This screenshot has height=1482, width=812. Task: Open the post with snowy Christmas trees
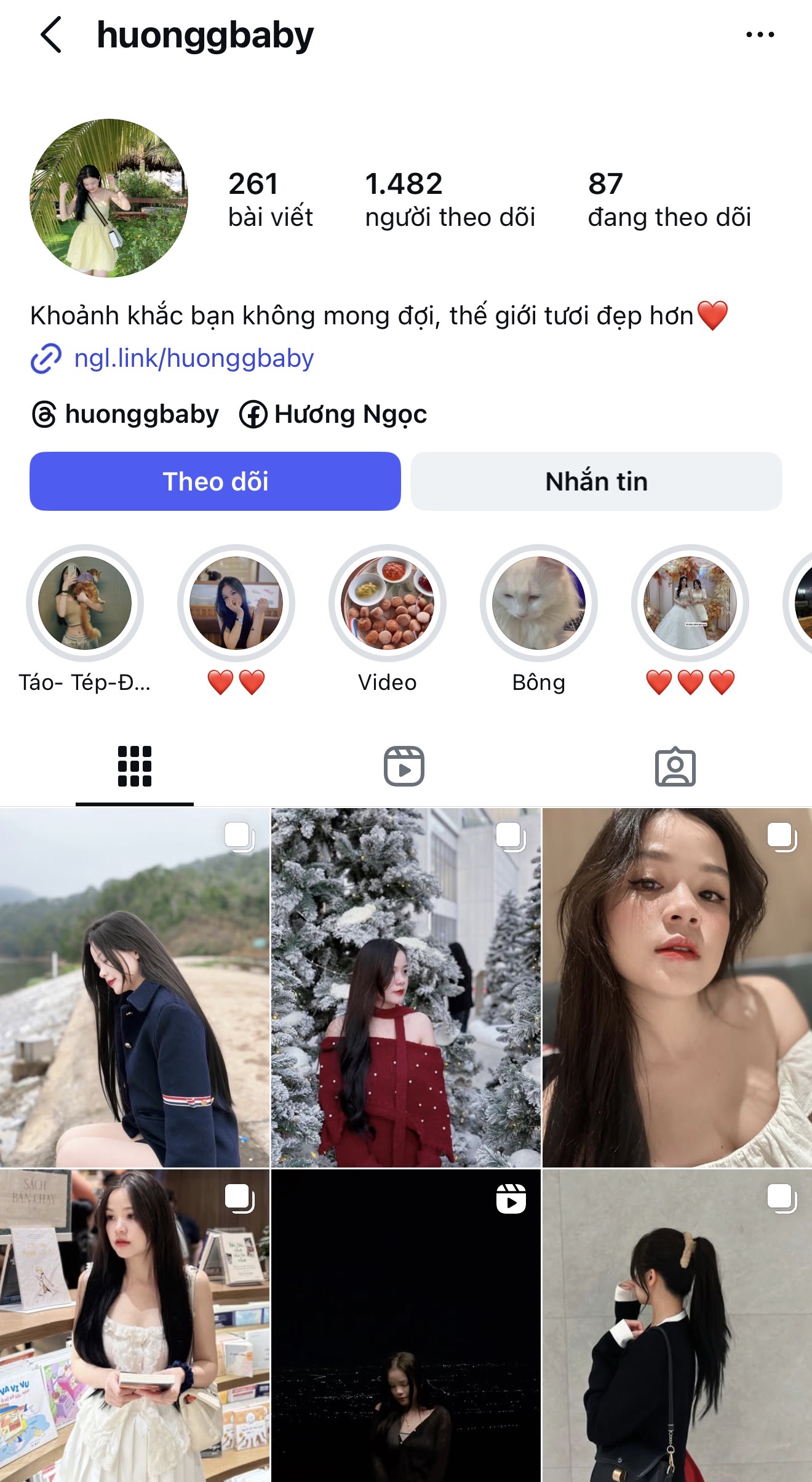(x=406, y=987)
